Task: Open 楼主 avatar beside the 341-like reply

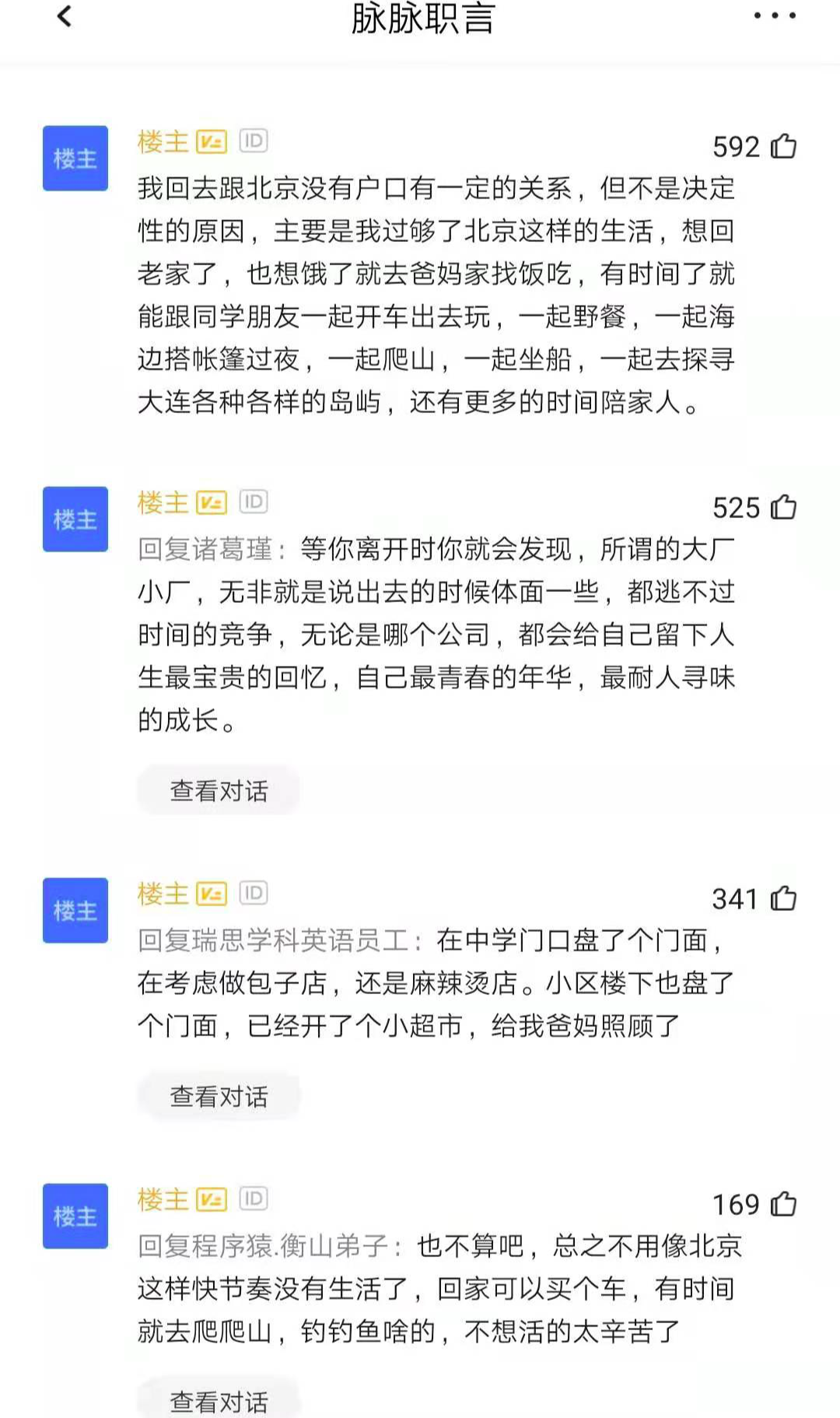Action: coord(75,910)
